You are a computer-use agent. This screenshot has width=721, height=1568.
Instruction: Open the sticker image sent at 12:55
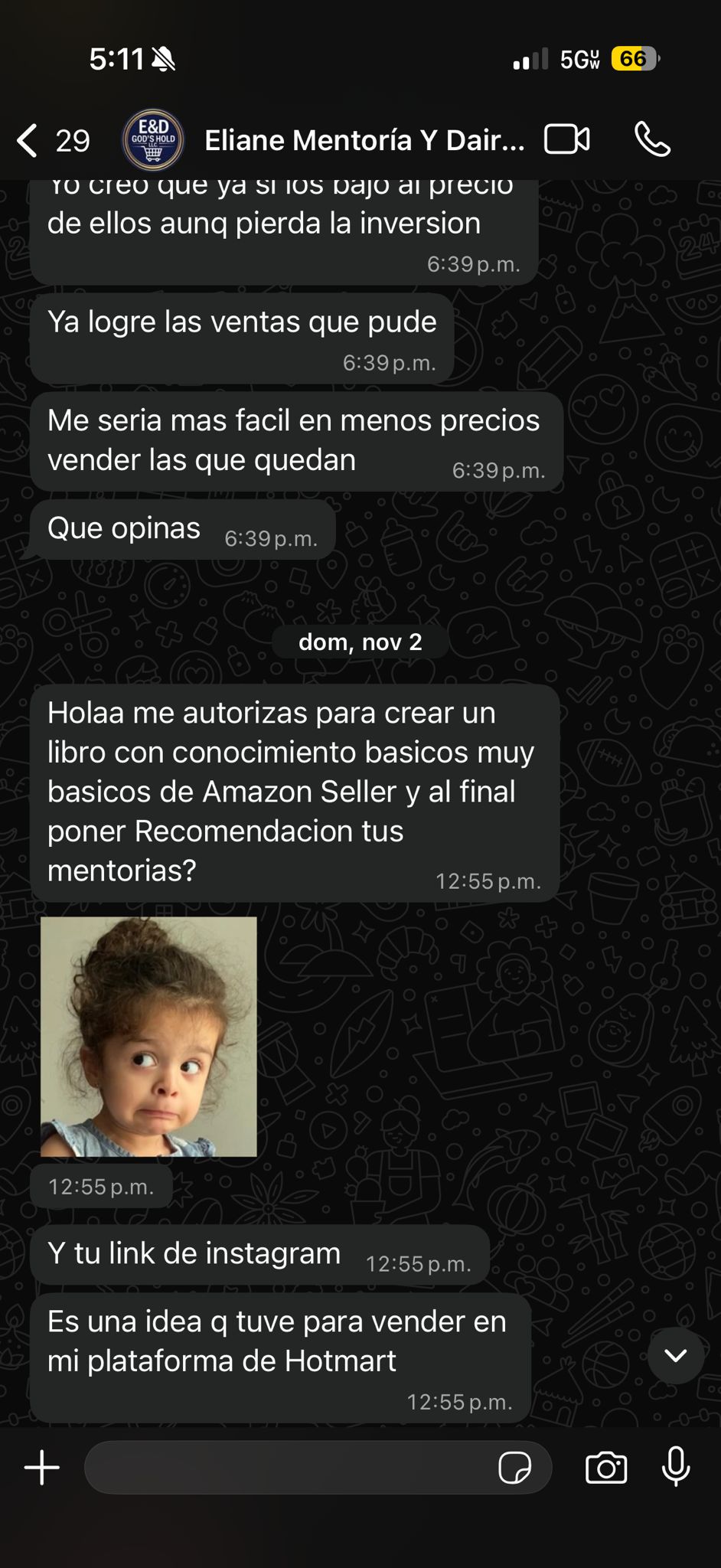(x=148, y=1036)
